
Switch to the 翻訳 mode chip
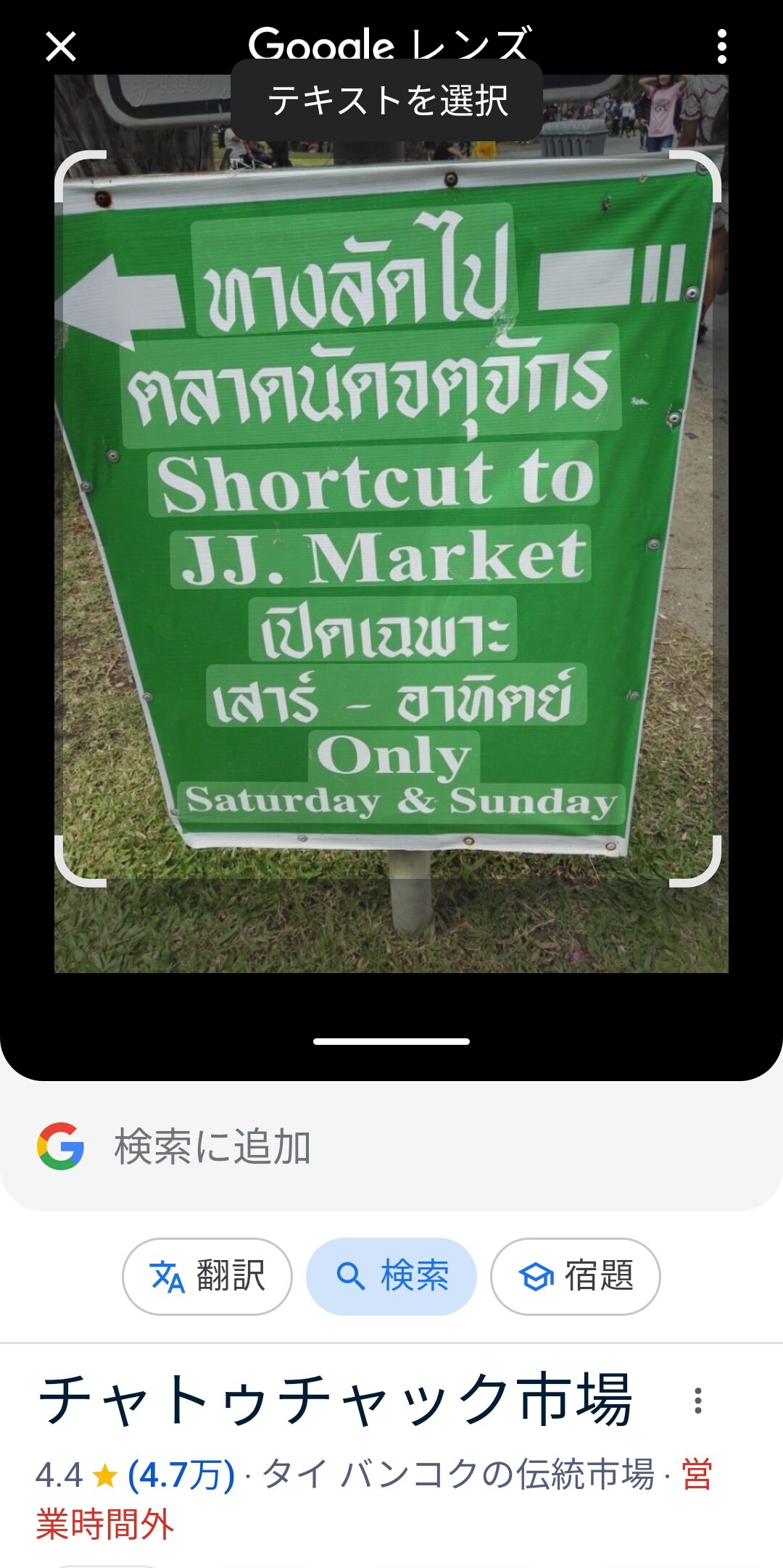207,1276
